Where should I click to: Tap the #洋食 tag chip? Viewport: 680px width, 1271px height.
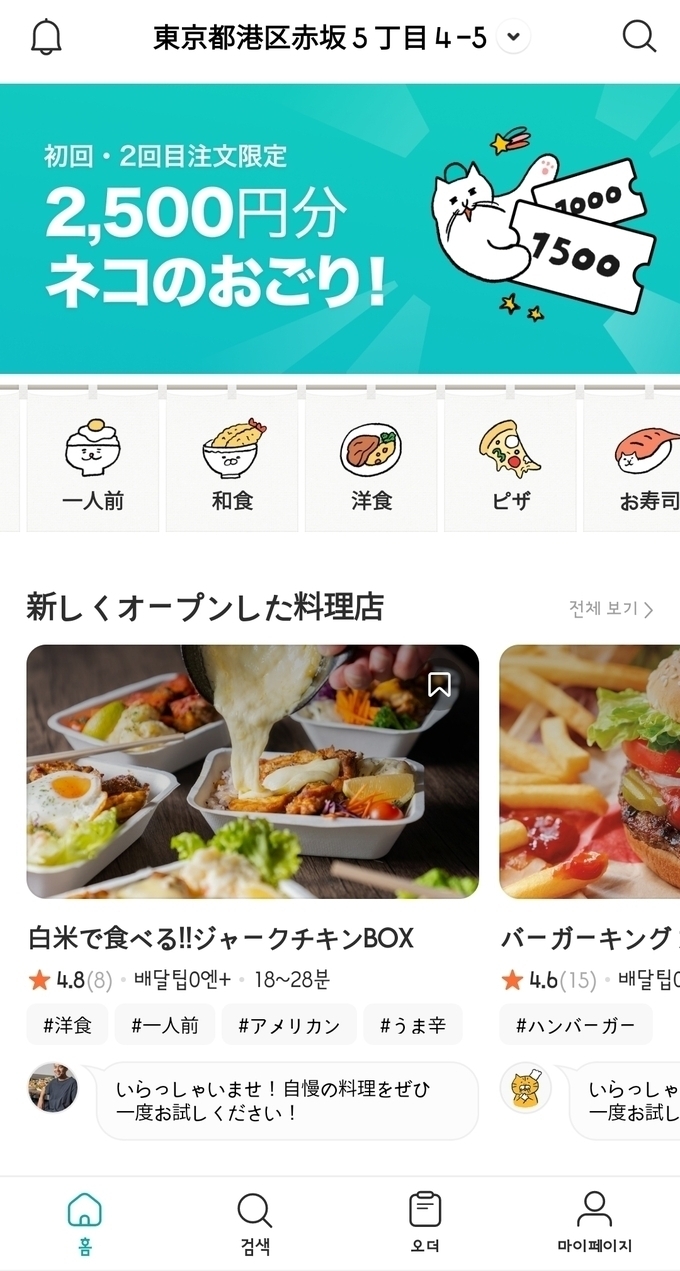(x=67, y=1025)
